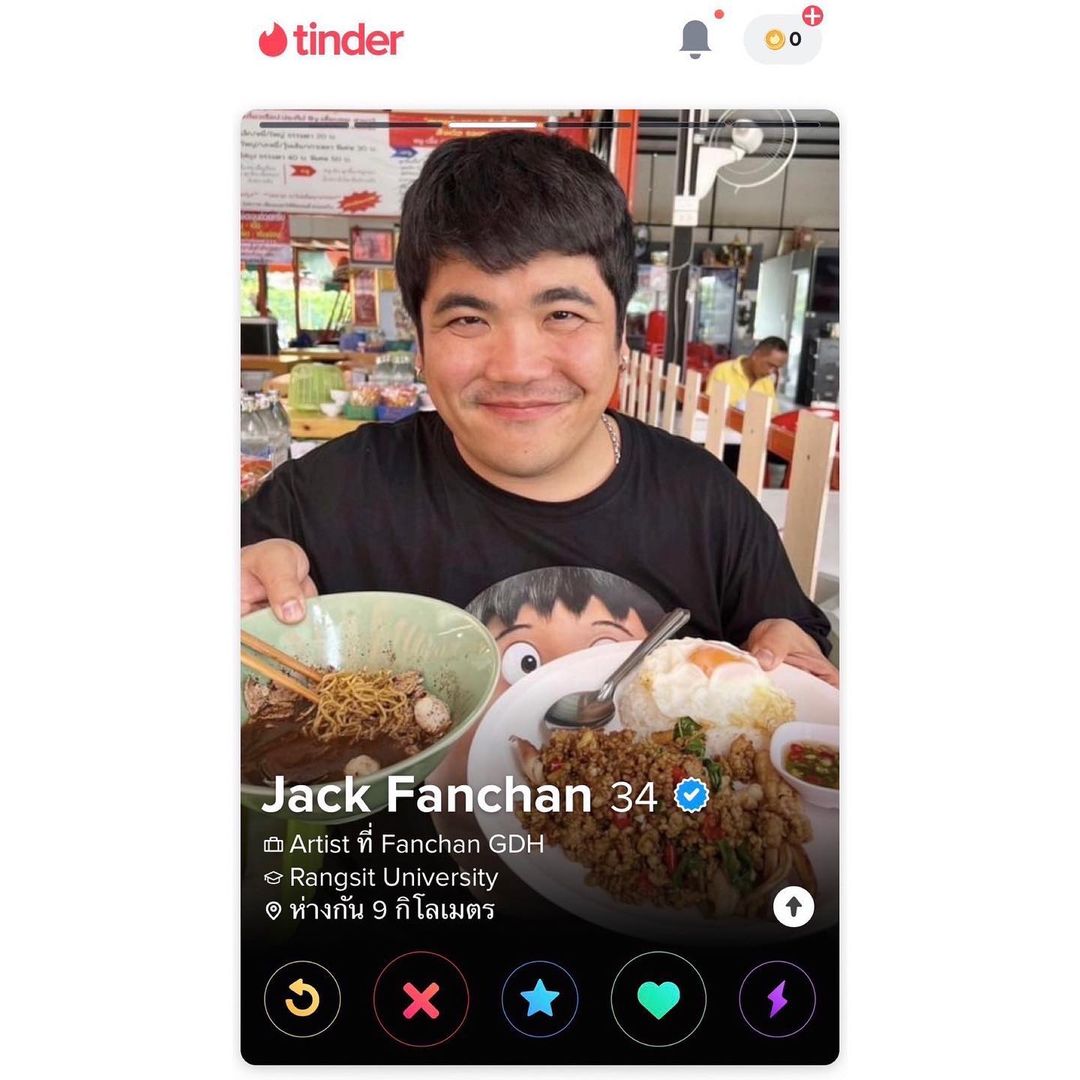Image resolution: width=1080 pixels, height=1080 pixels.
Task: Like Jack Fanchan with the heart button
Action: 658,998
